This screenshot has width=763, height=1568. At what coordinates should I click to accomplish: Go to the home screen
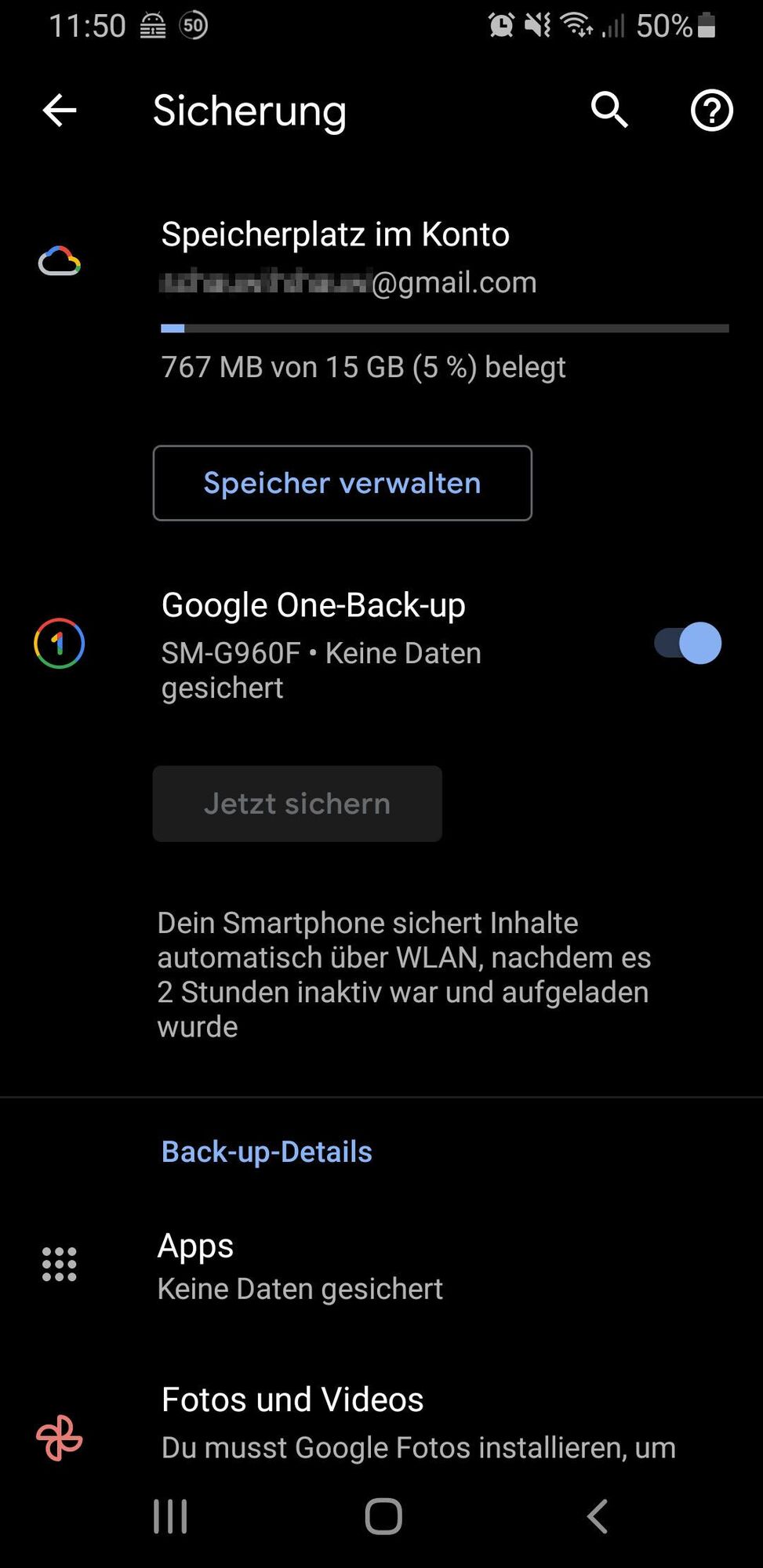[383, 1516]
